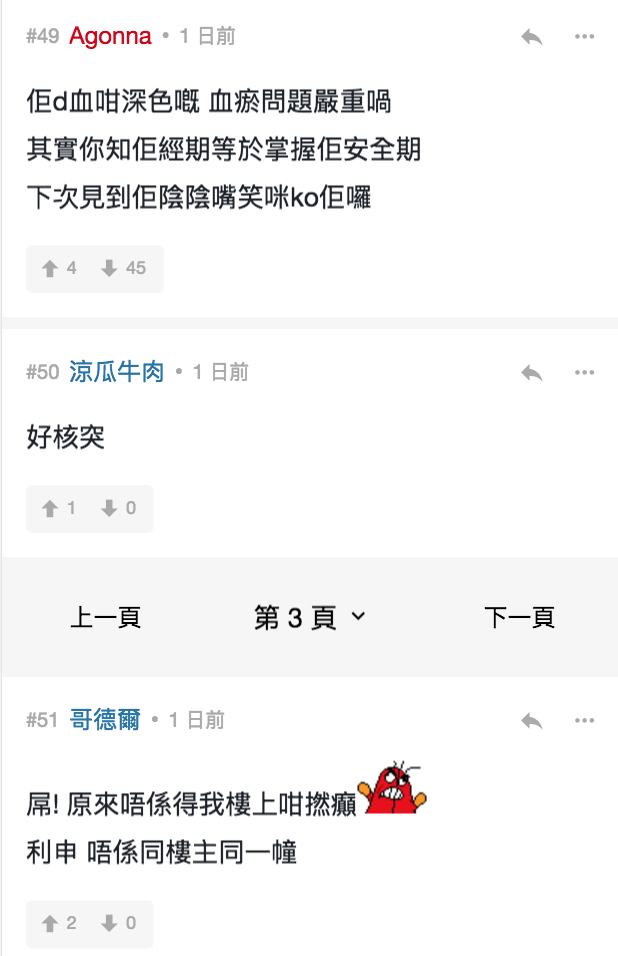Reply to 涼瓜牛肉's comment #50
The width and height of the screenshot is (618, 956).
tap(531, 373)
